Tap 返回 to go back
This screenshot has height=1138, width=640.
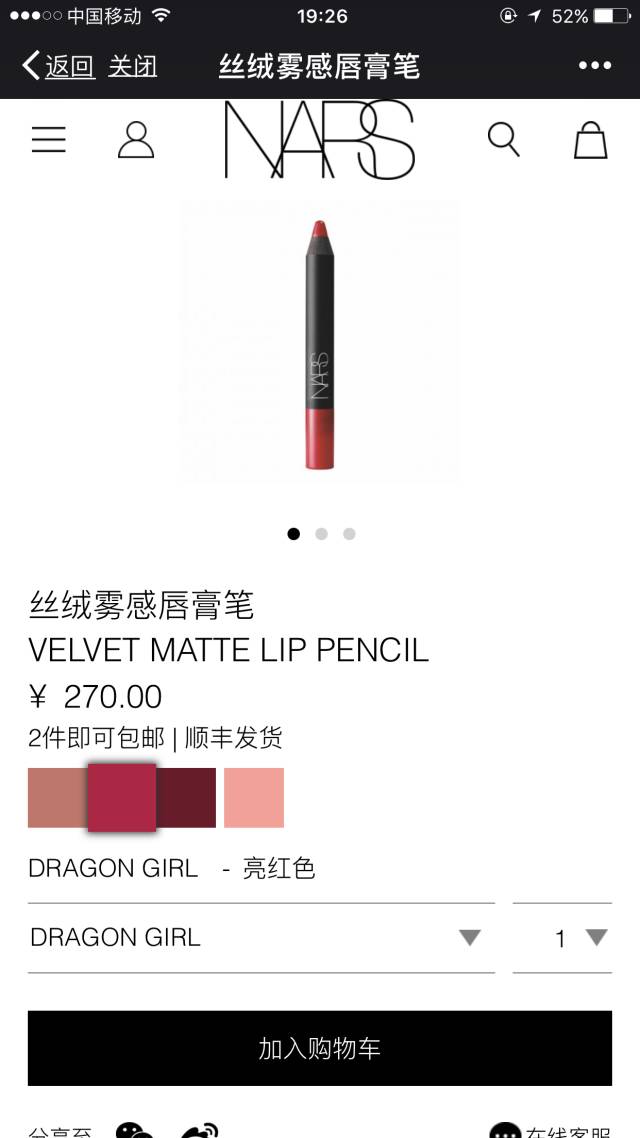pos(59,67)
